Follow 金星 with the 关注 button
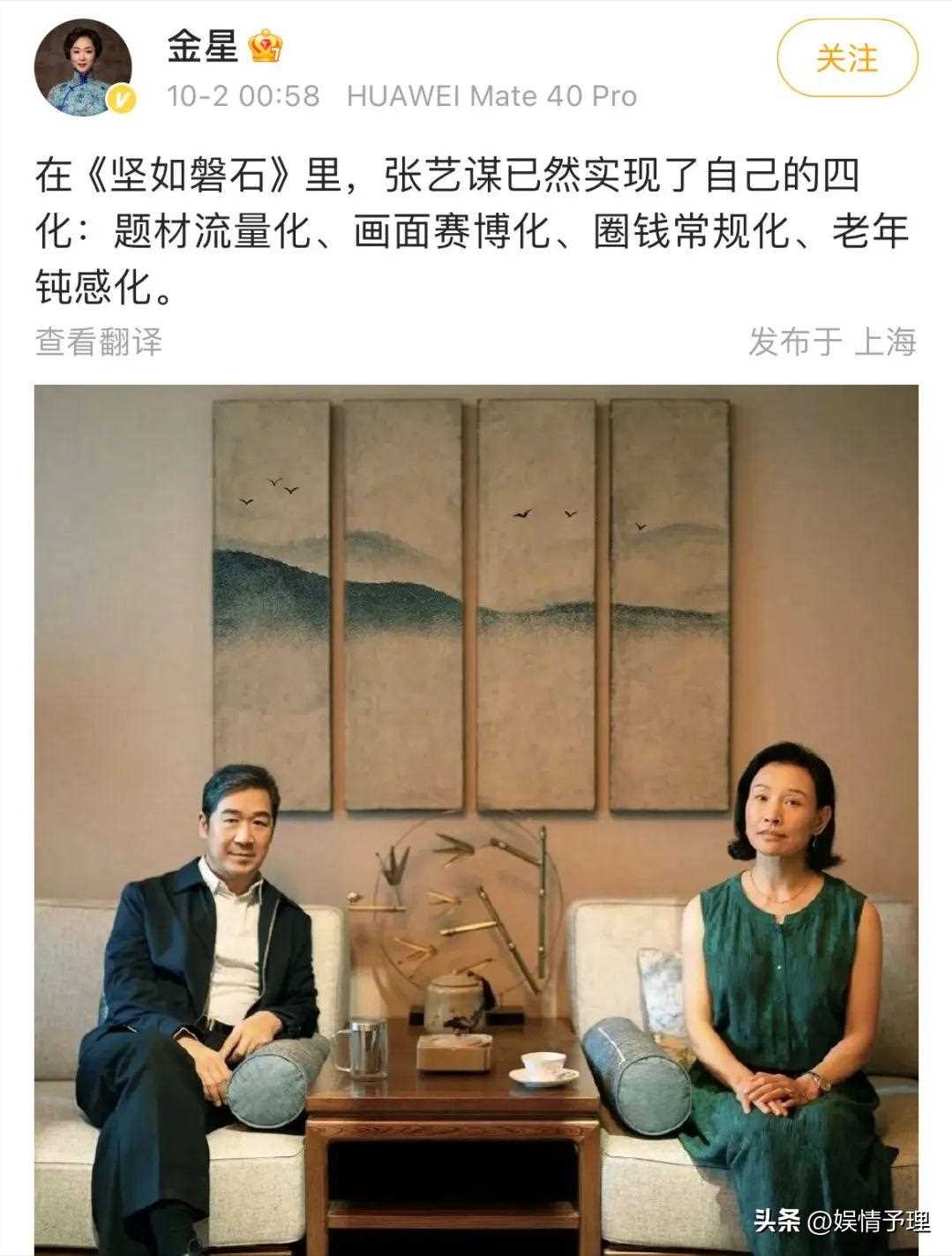 [846, 59]
